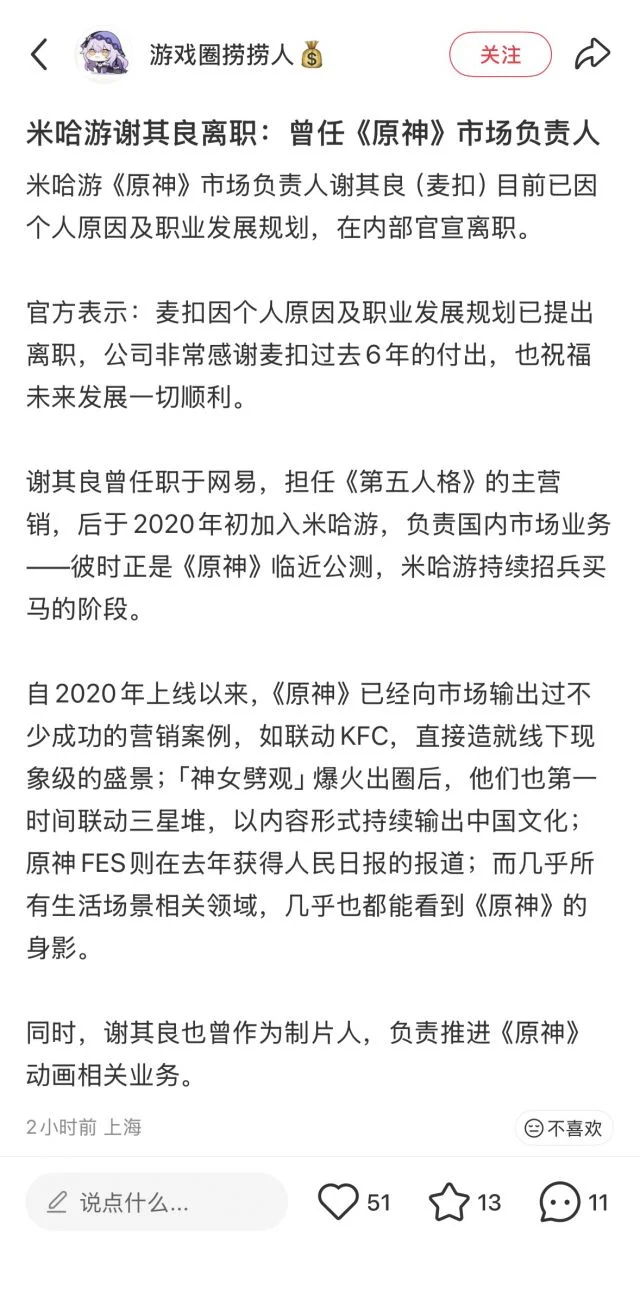Go back using the arrow icon
The image size is (640, 1299).
coord(39,54)
